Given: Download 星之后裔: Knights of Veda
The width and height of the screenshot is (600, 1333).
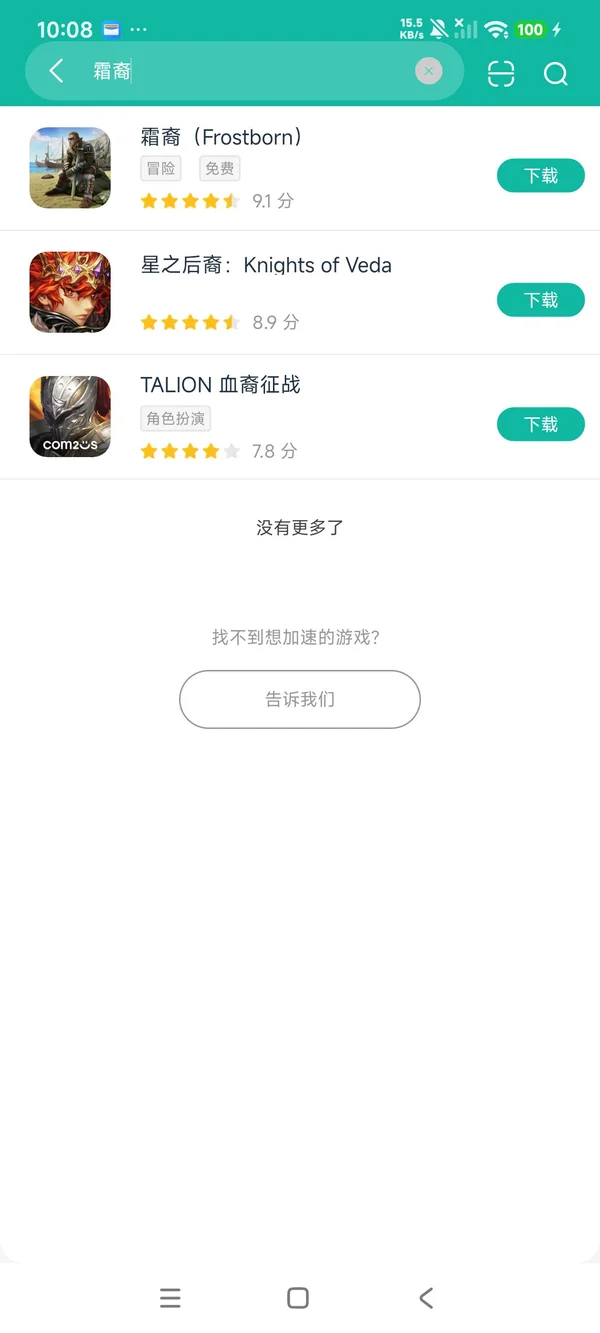Looking at the screenshot, I should point(540,300).
